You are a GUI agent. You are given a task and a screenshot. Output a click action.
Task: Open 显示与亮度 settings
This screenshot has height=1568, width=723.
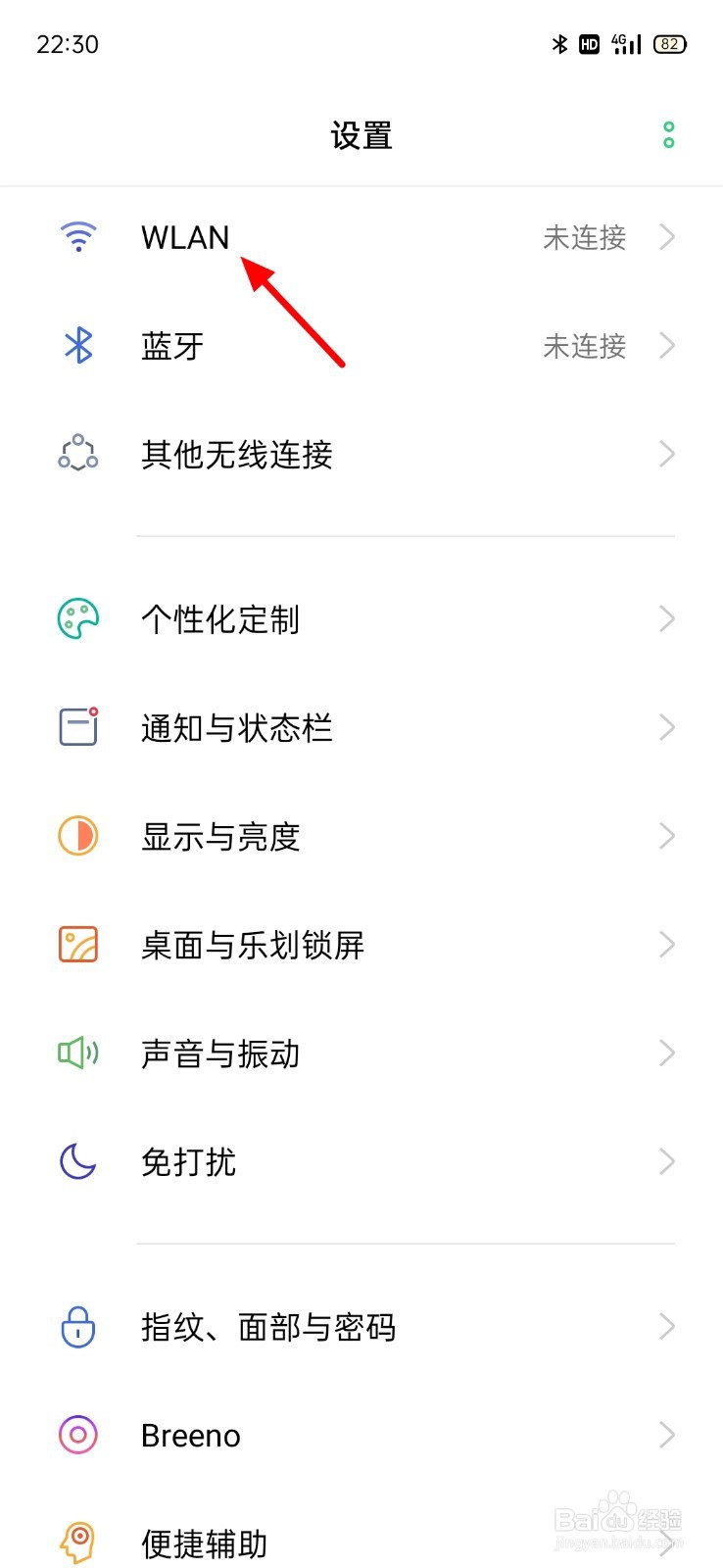tap(361, 837)
